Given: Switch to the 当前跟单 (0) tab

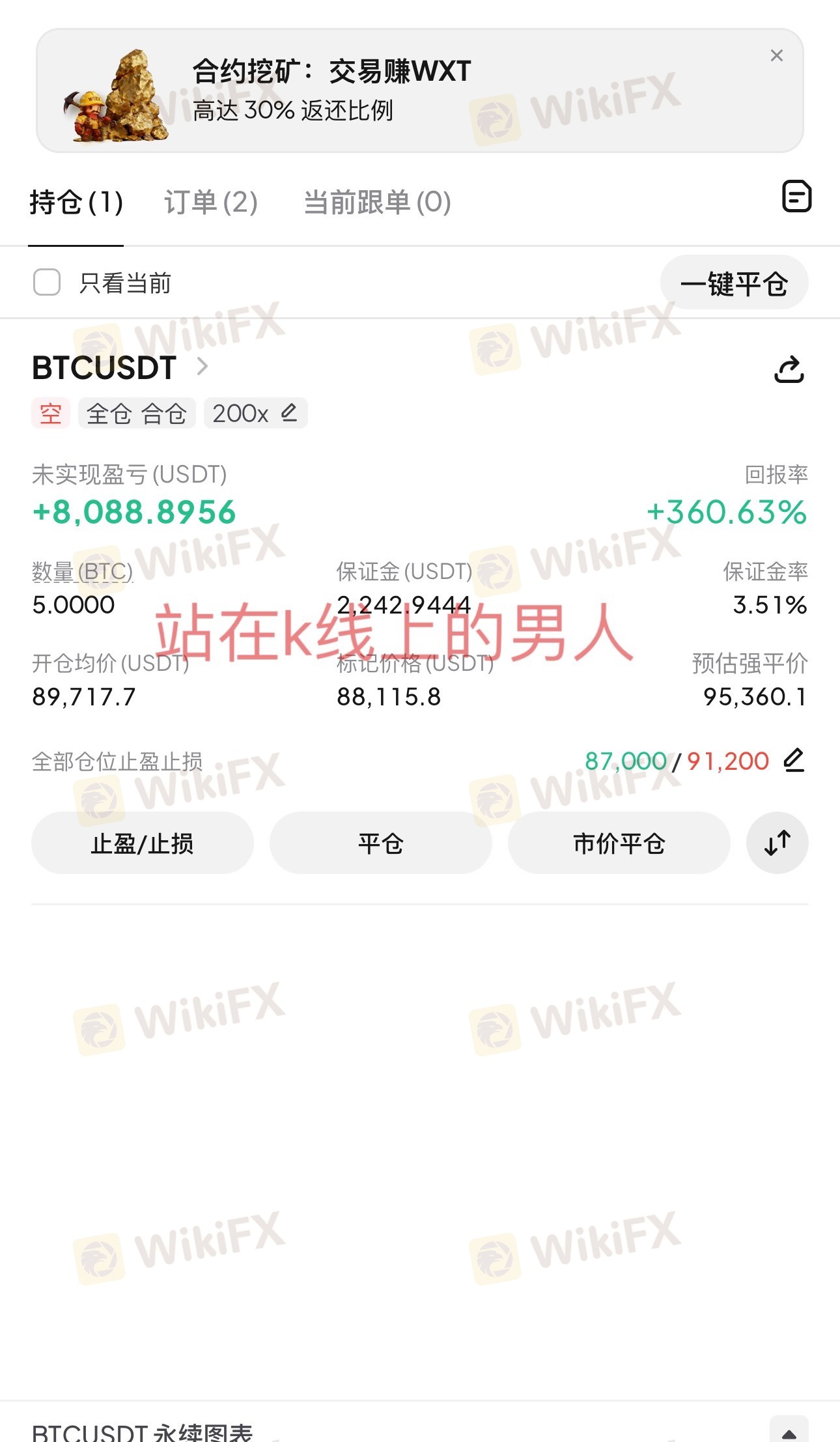Looking at the screenshot, I should point(377,203).
